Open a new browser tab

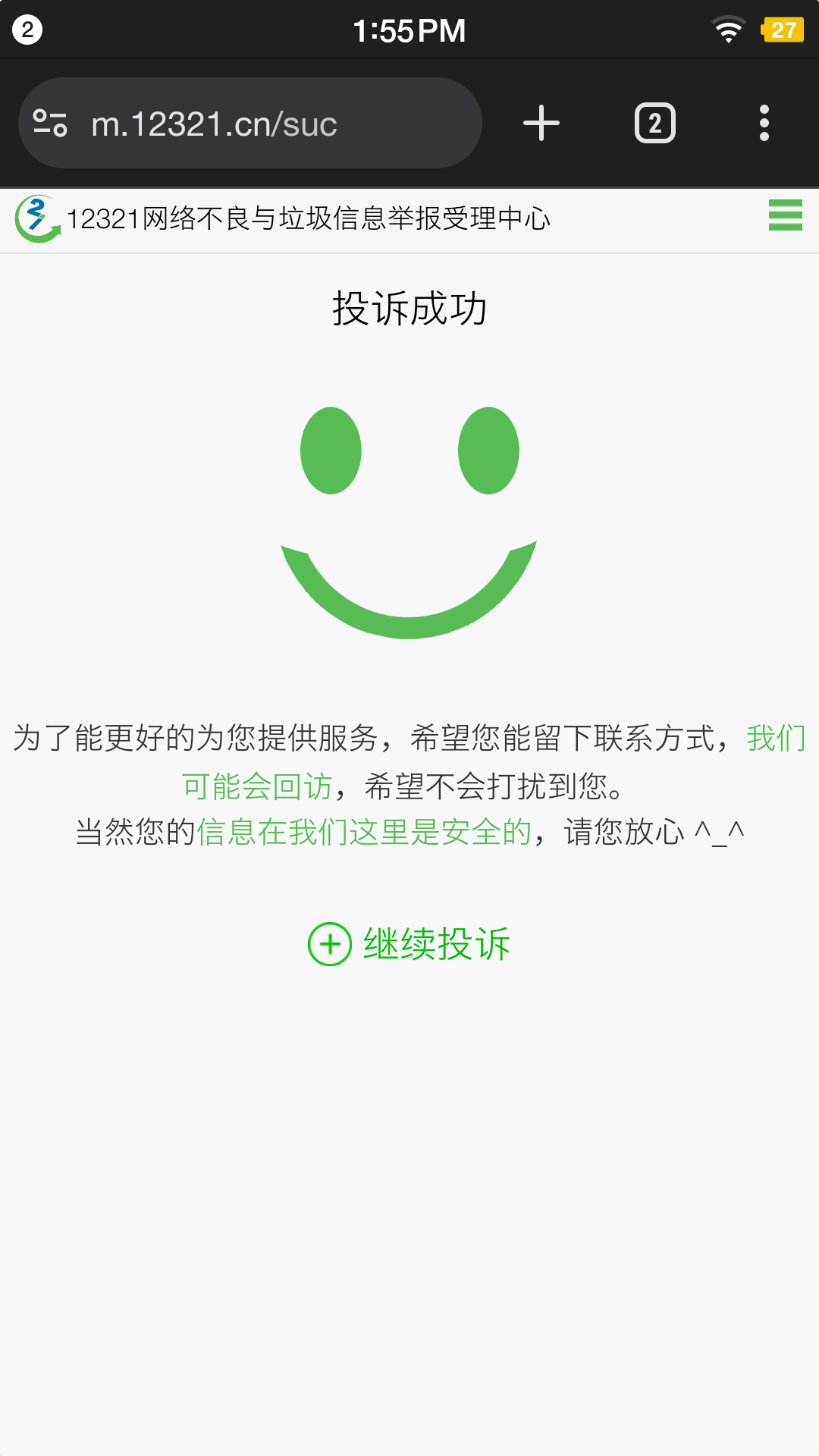(541, 124)
